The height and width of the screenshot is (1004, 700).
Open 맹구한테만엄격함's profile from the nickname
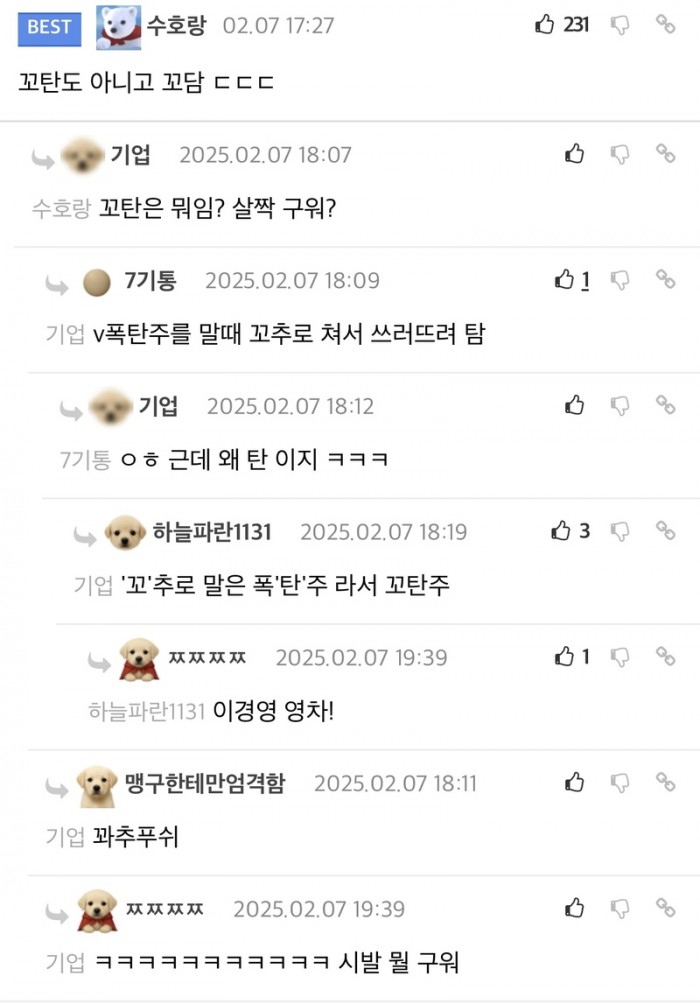pos(205,783)
